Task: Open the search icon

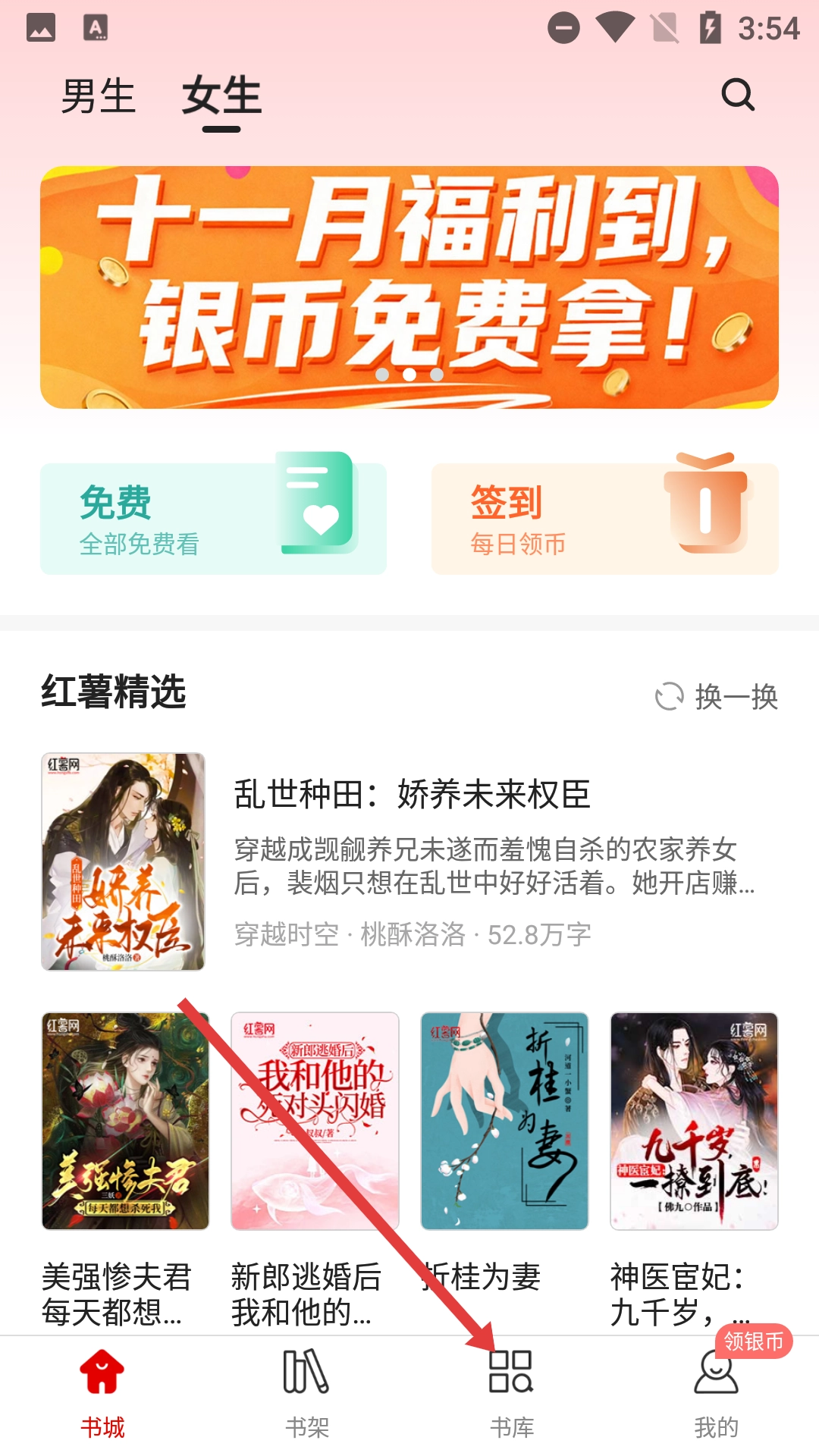Action: pos(737,96)
